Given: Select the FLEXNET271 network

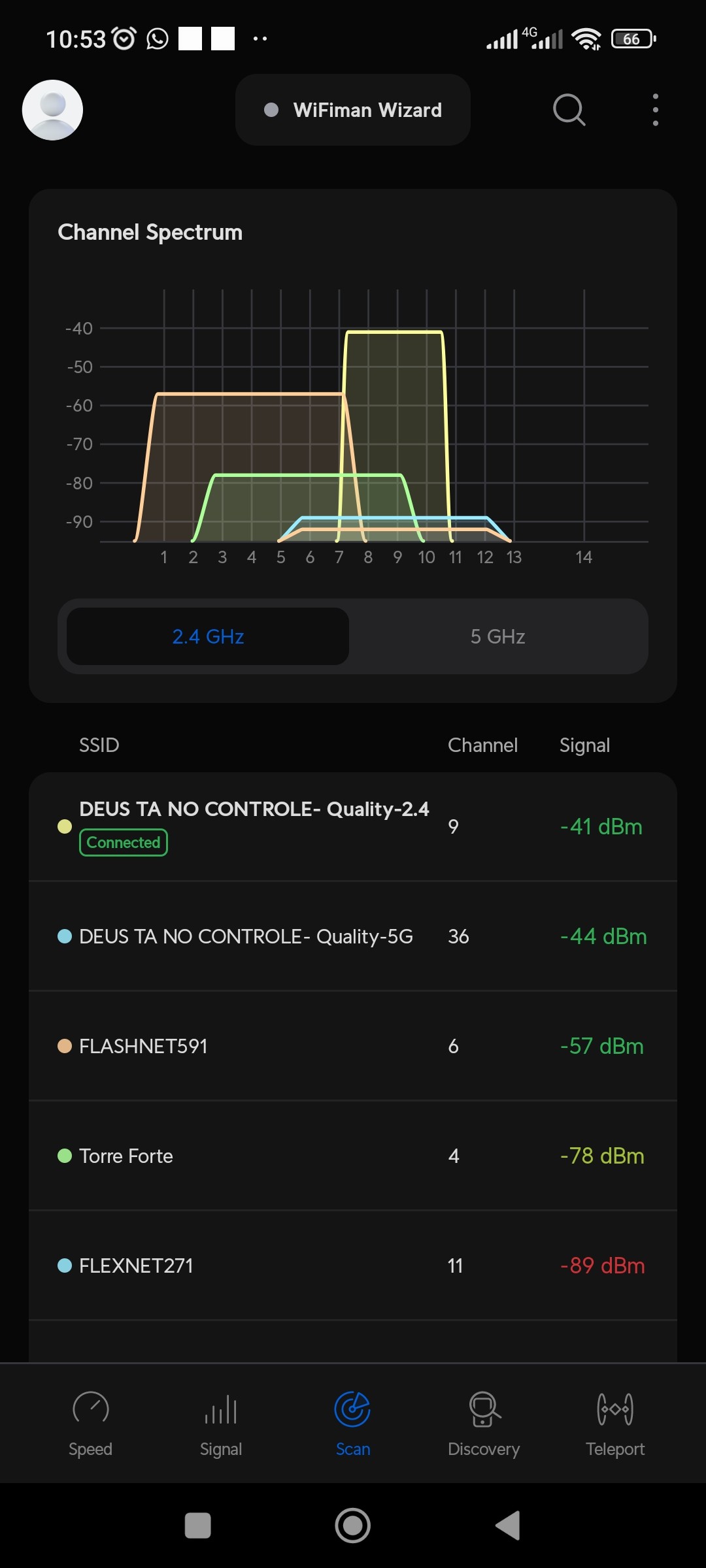Looking at the screenshot, I should pyautogui.click(x=353, y=1266).
